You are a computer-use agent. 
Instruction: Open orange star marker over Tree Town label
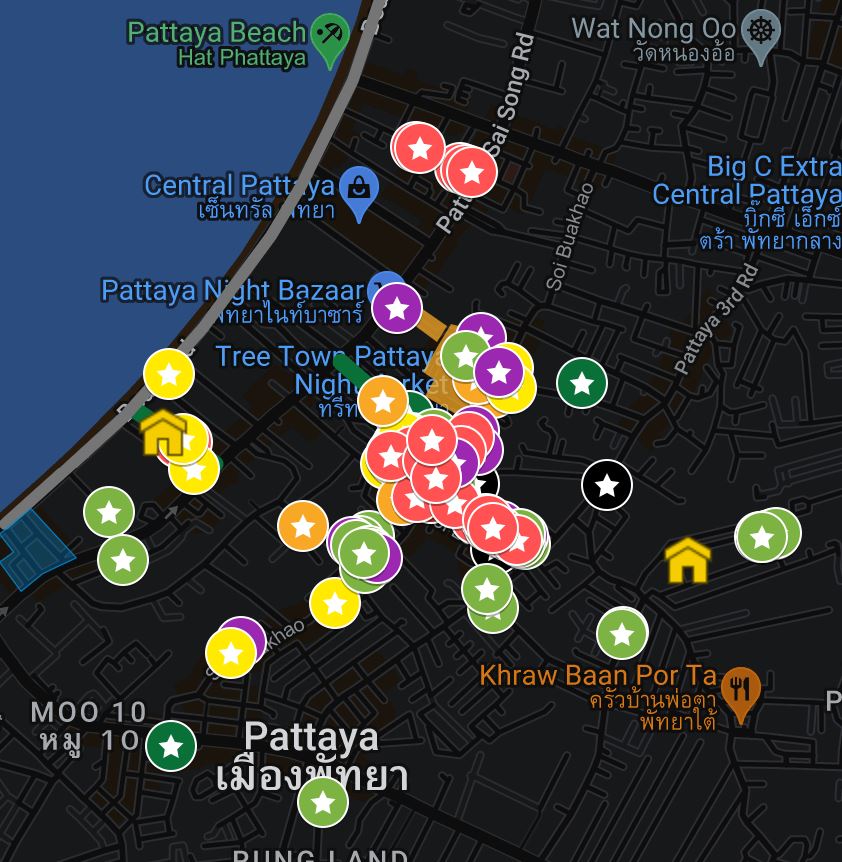[383, 401]
